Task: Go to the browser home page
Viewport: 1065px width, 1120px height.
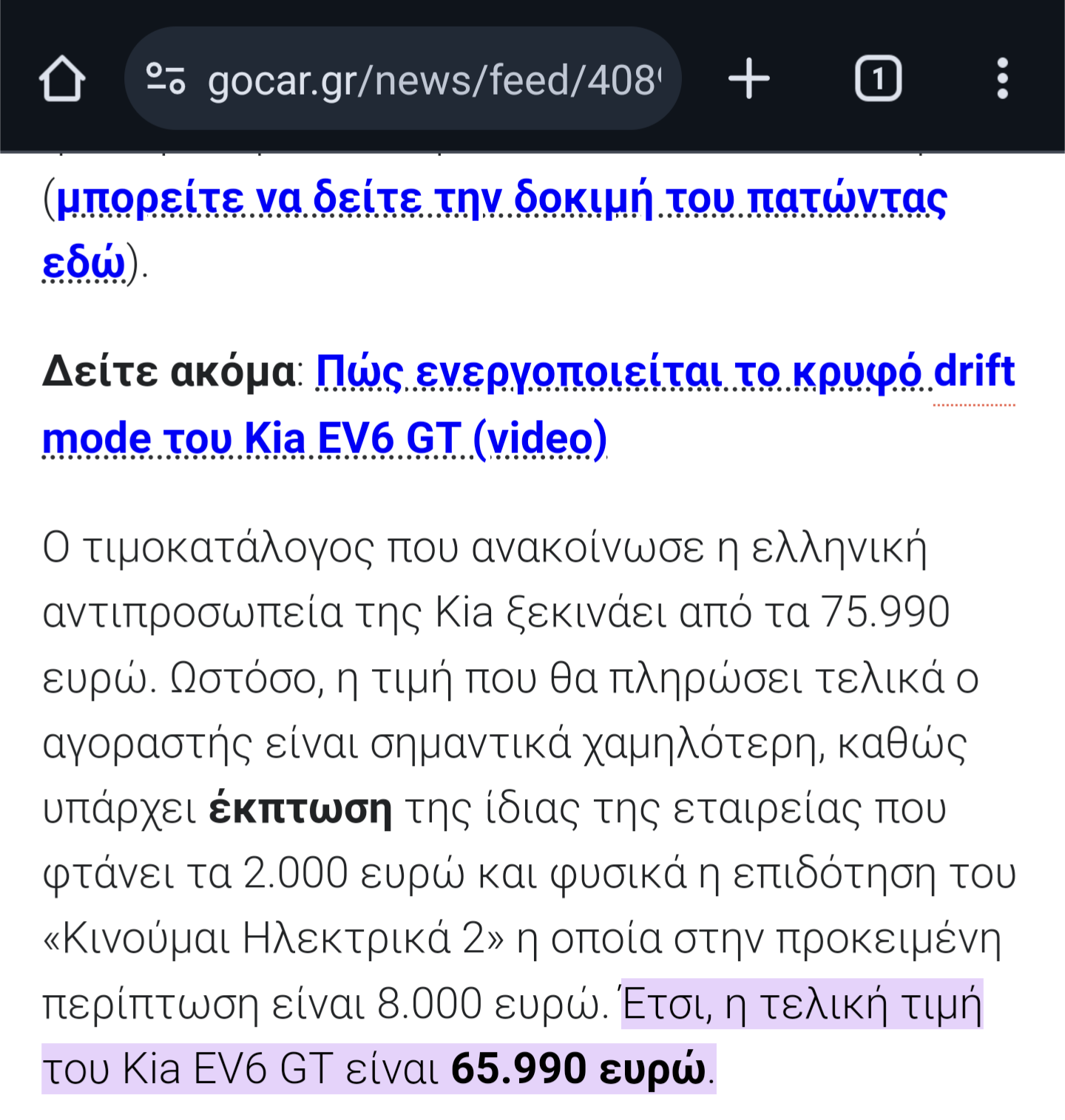Action: [x=62, y=79]
